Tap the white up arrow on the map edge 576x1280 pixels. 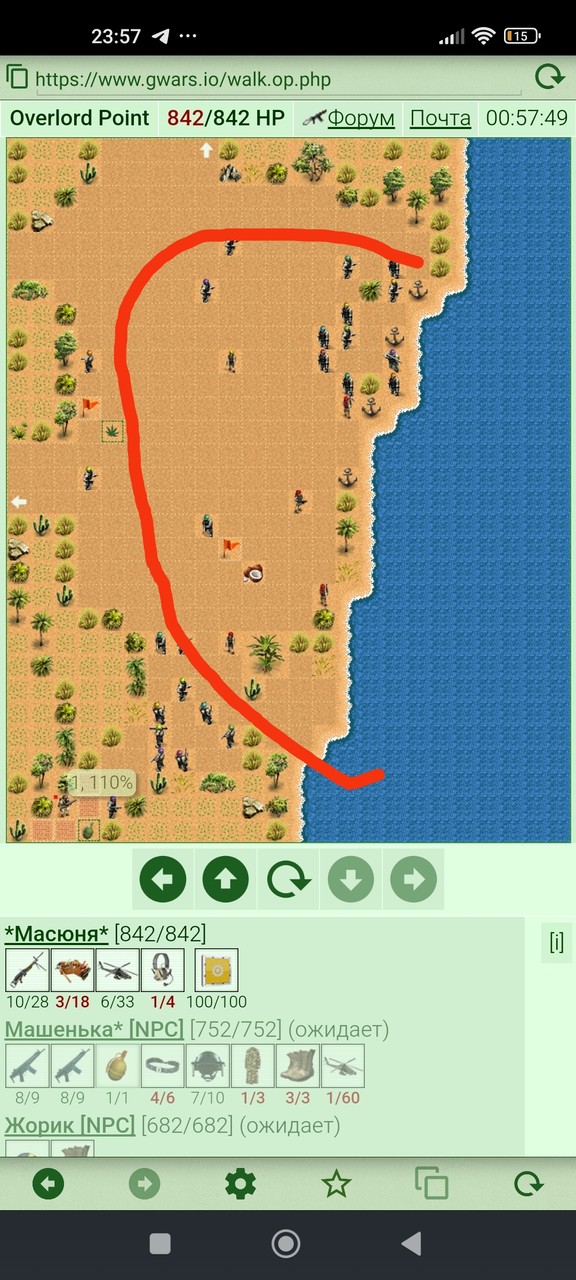[207, 150]
